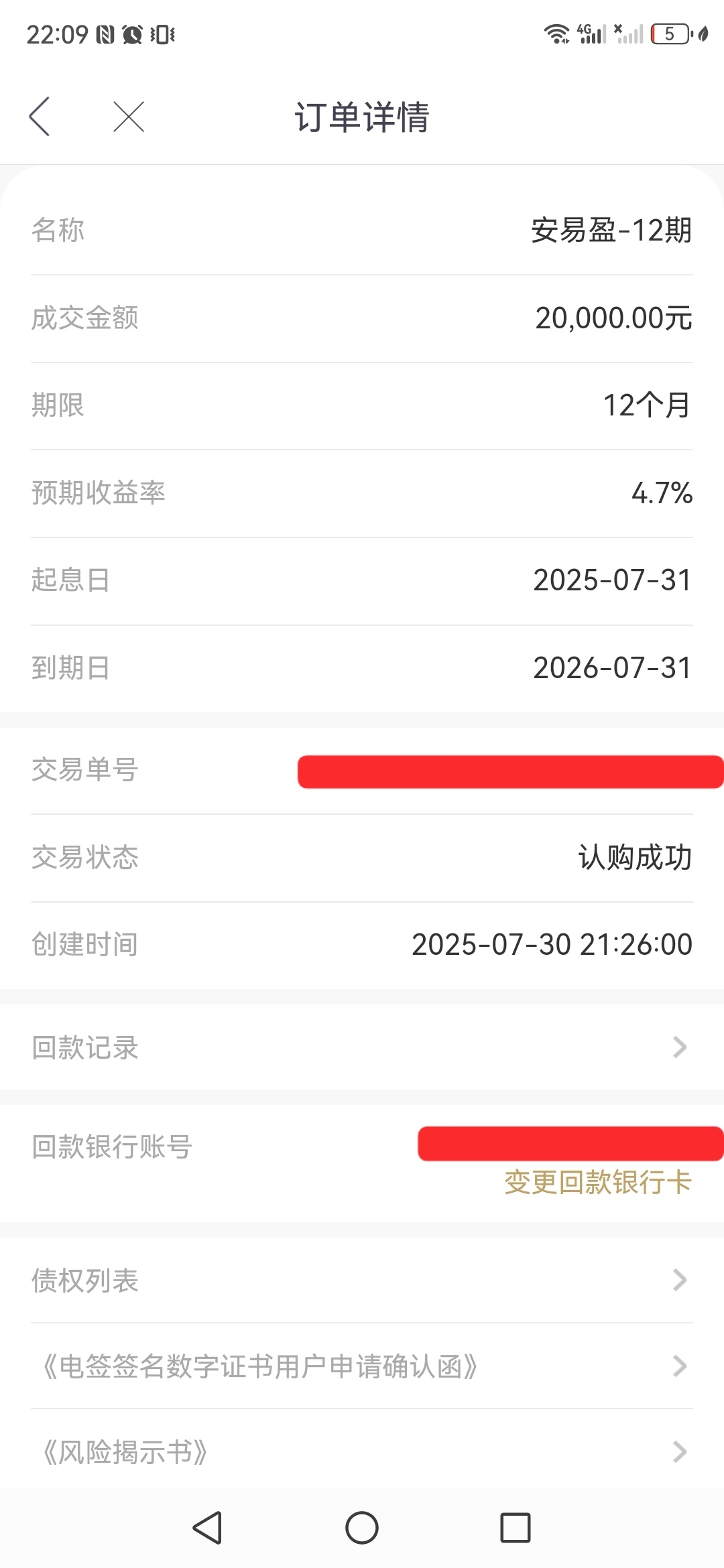Open 《电签签名数字证书用户申请确认函》 document

click(x=362, y=1366)
